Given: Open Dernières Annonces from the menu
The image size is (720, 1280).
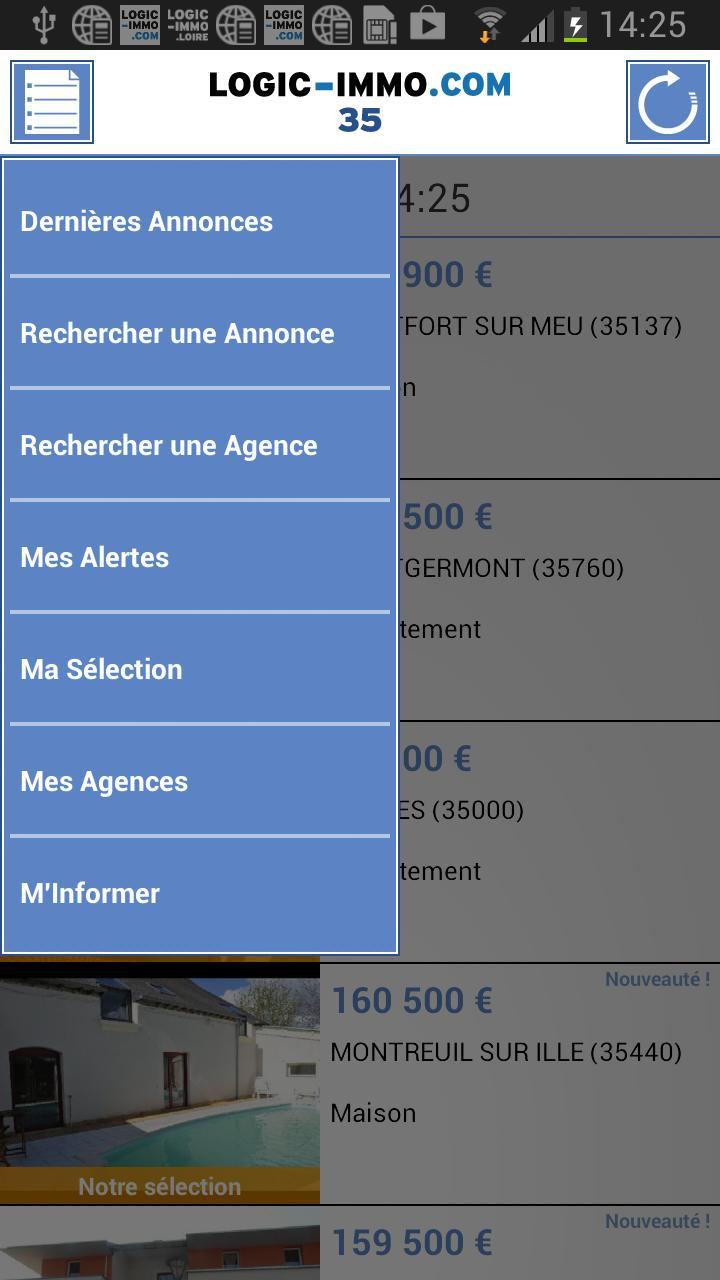Looking at the screenshot, I should tap(146, 221).
